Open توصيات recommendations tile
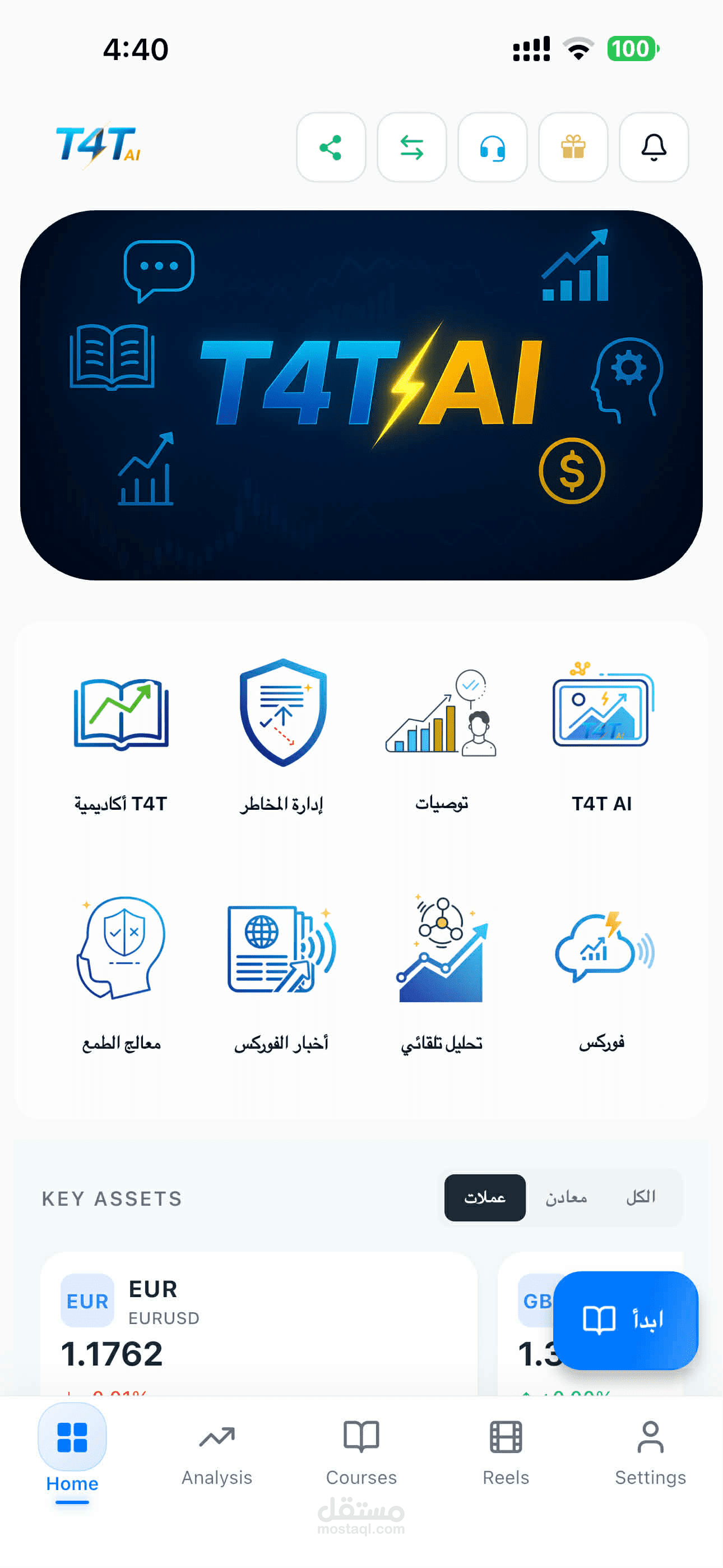Screen dimensions: 723x1568 [441, 736]
